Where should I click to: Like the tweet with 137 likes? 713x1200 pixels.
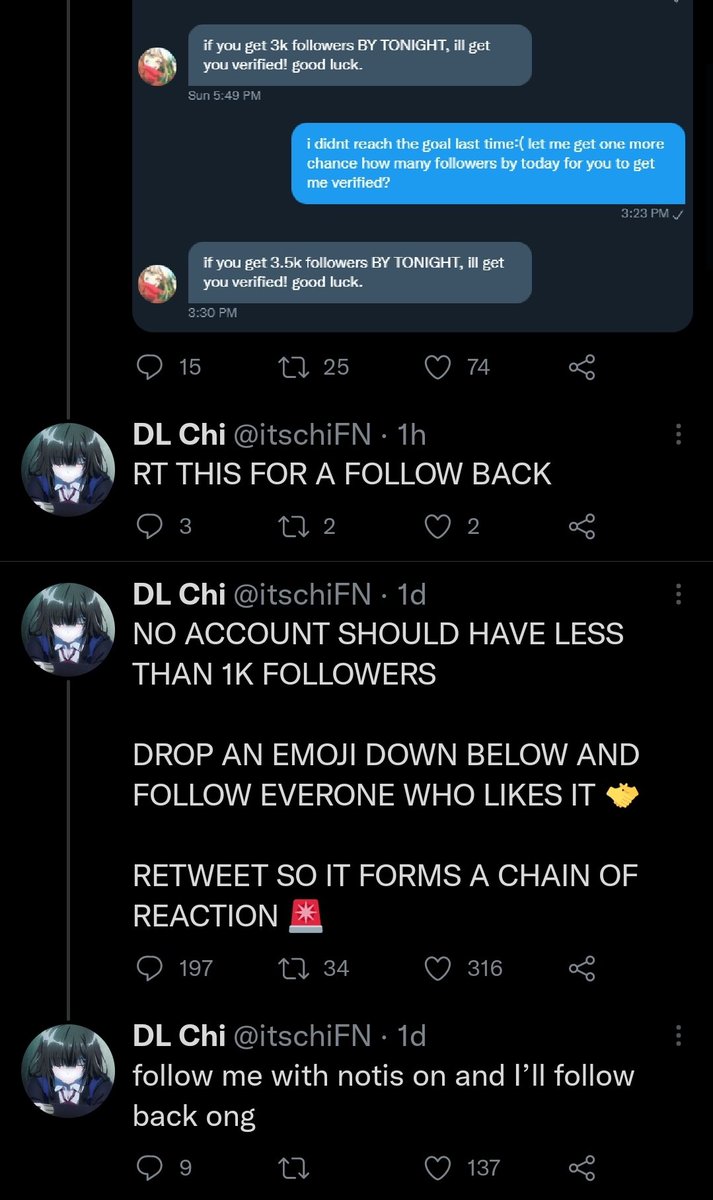pos(439,1168)
